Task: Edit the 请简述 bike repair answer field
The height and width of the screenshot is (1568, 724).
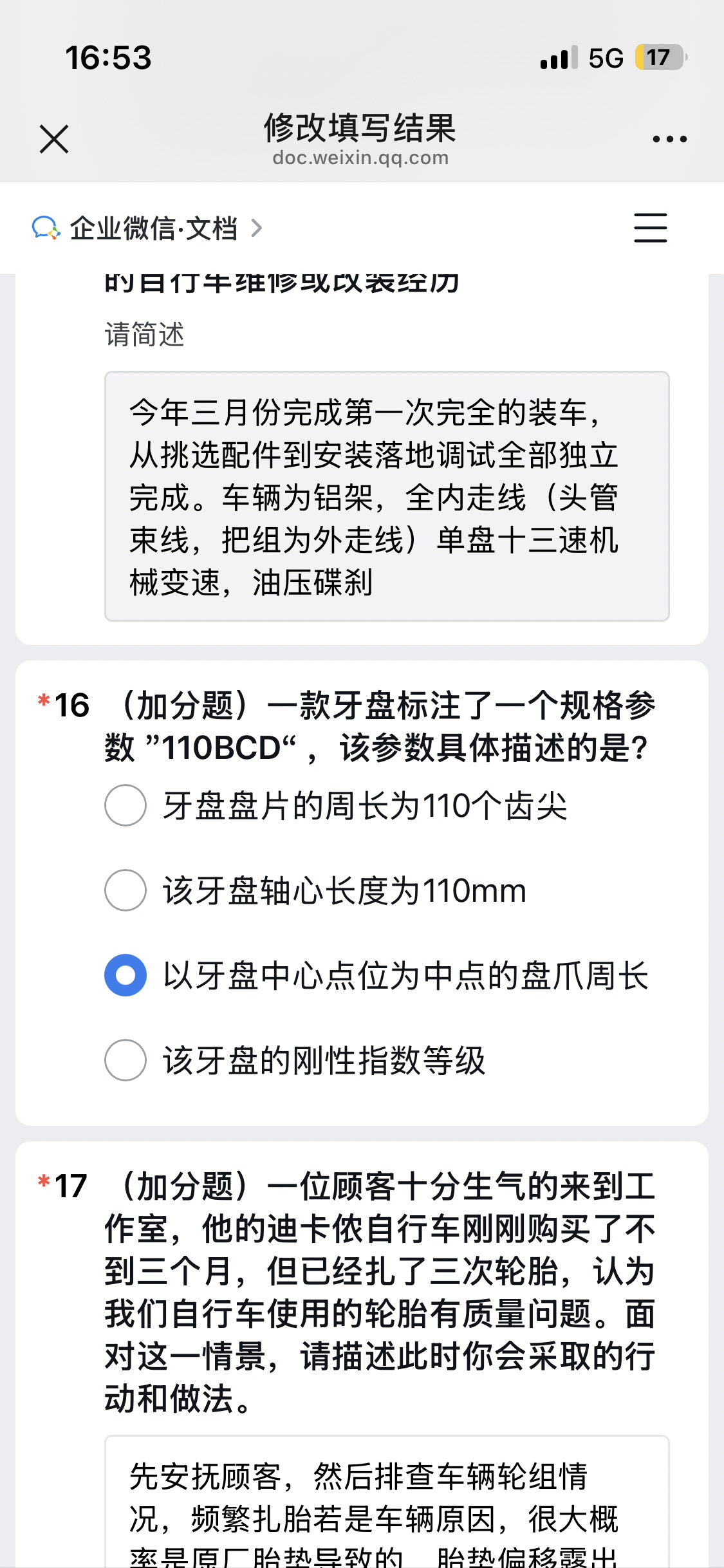Action: (387, 496)
